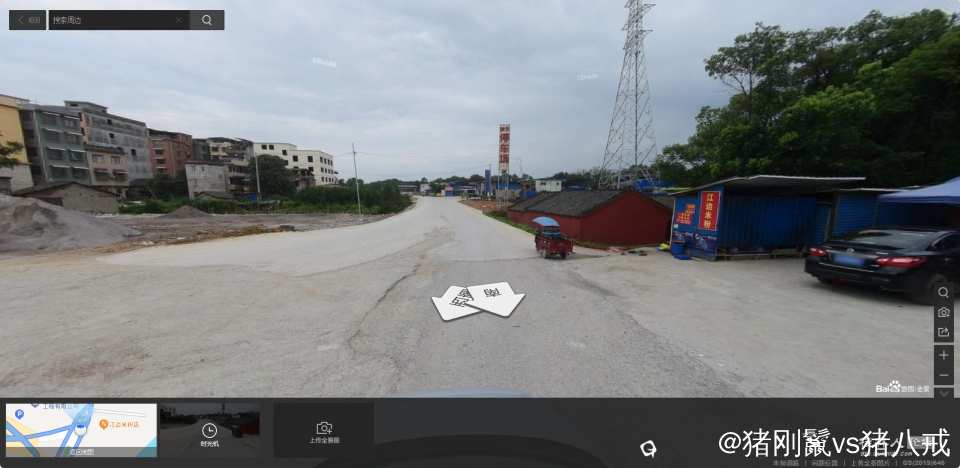Open the 搜索周边 search field
The width and height of the screenshot is (960, 468).
tap(110, 20)
